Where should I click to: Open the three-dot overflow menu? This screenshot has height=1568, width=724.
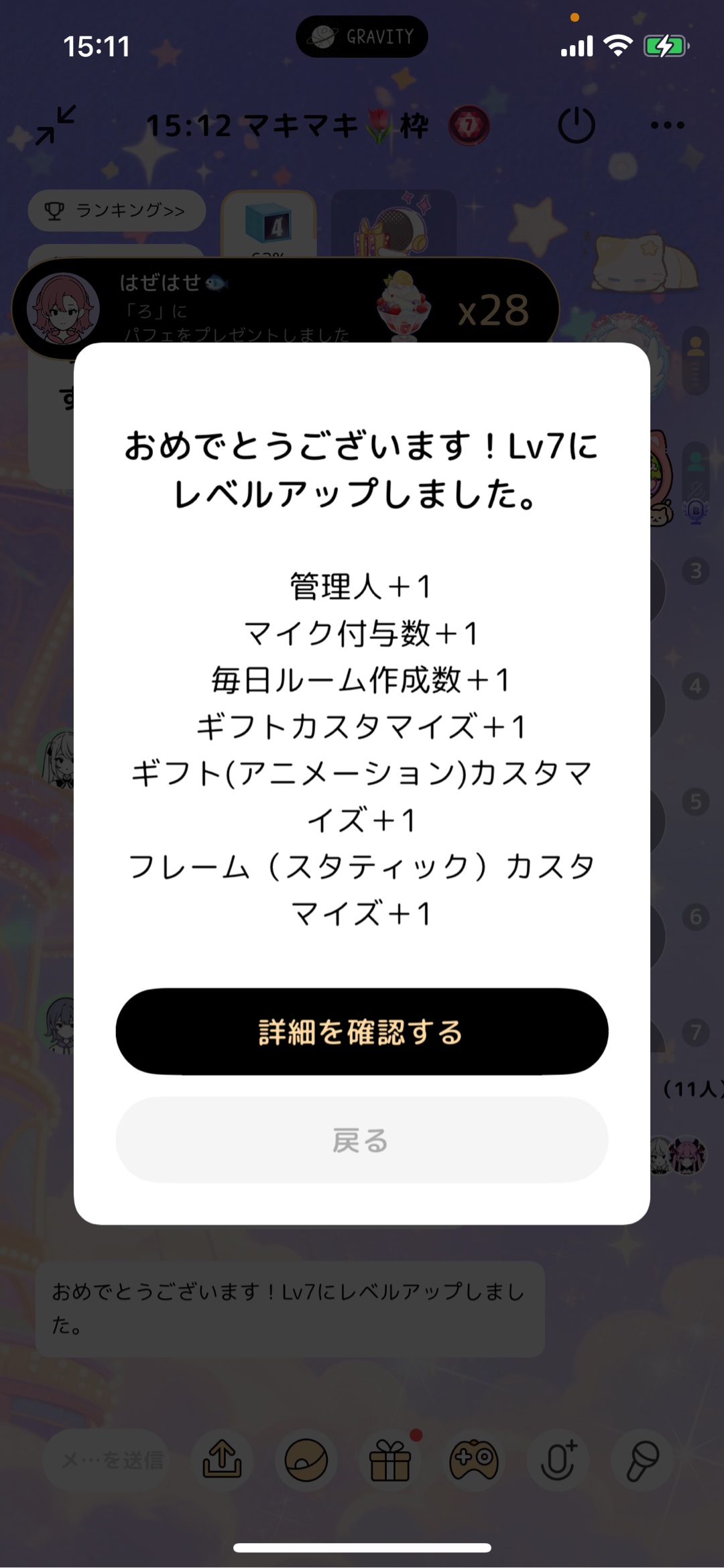pyautogui.click(x=667, y=125)
